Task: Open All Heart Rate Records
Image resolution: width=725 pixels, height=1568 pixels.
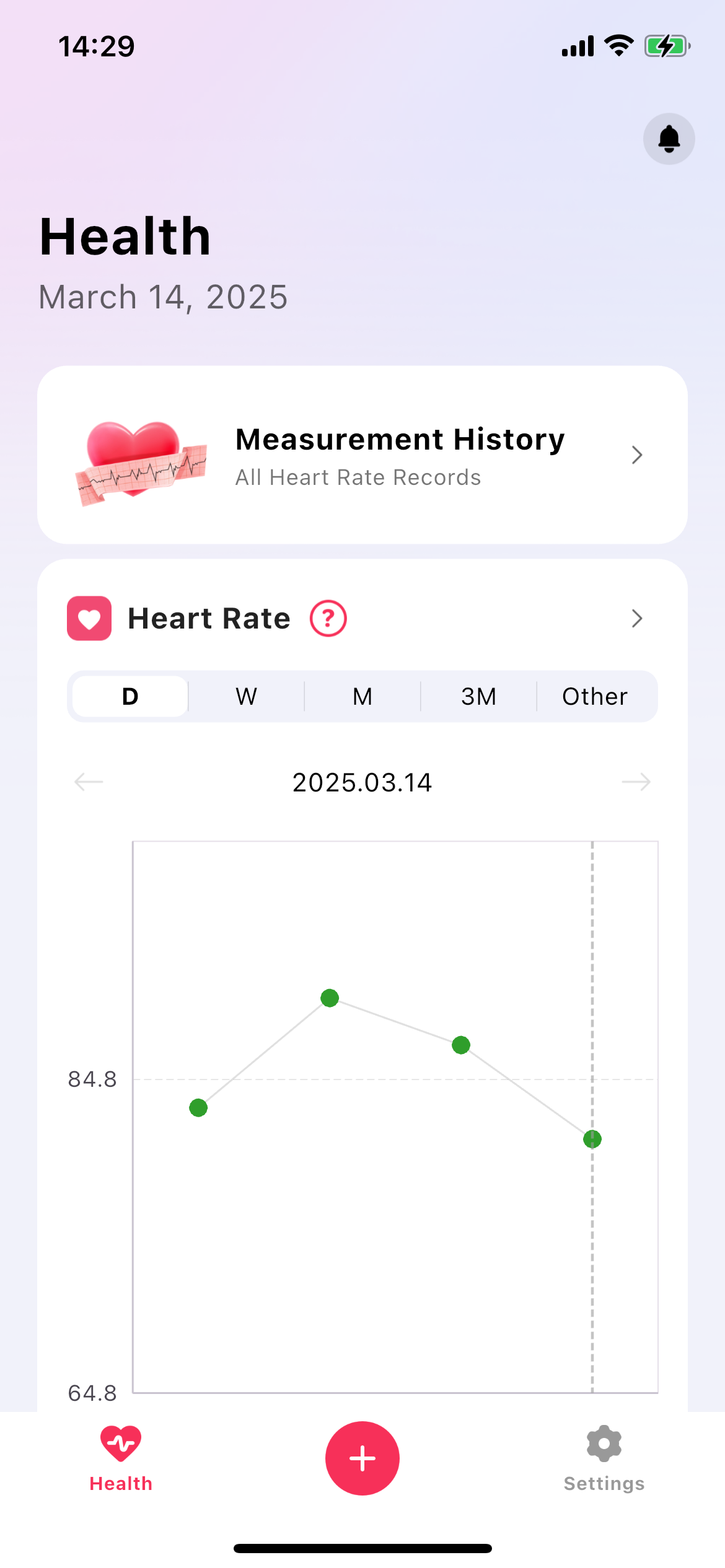Action: (358, 477)
